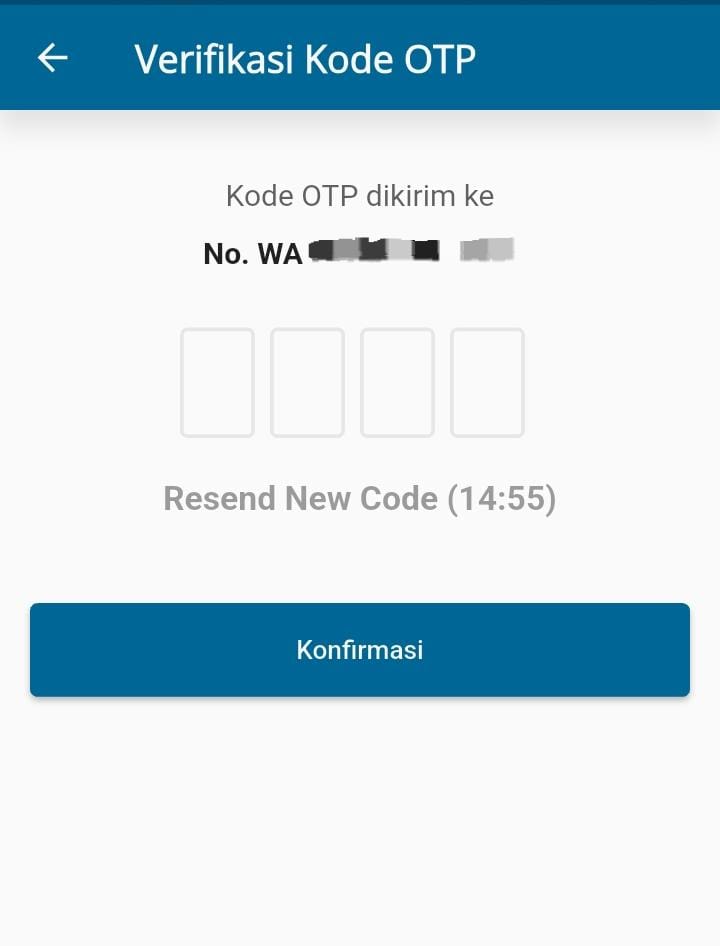Confirm the OTP entry with Konfirmasi
The image size is (720, 946).
click(359, 649)
